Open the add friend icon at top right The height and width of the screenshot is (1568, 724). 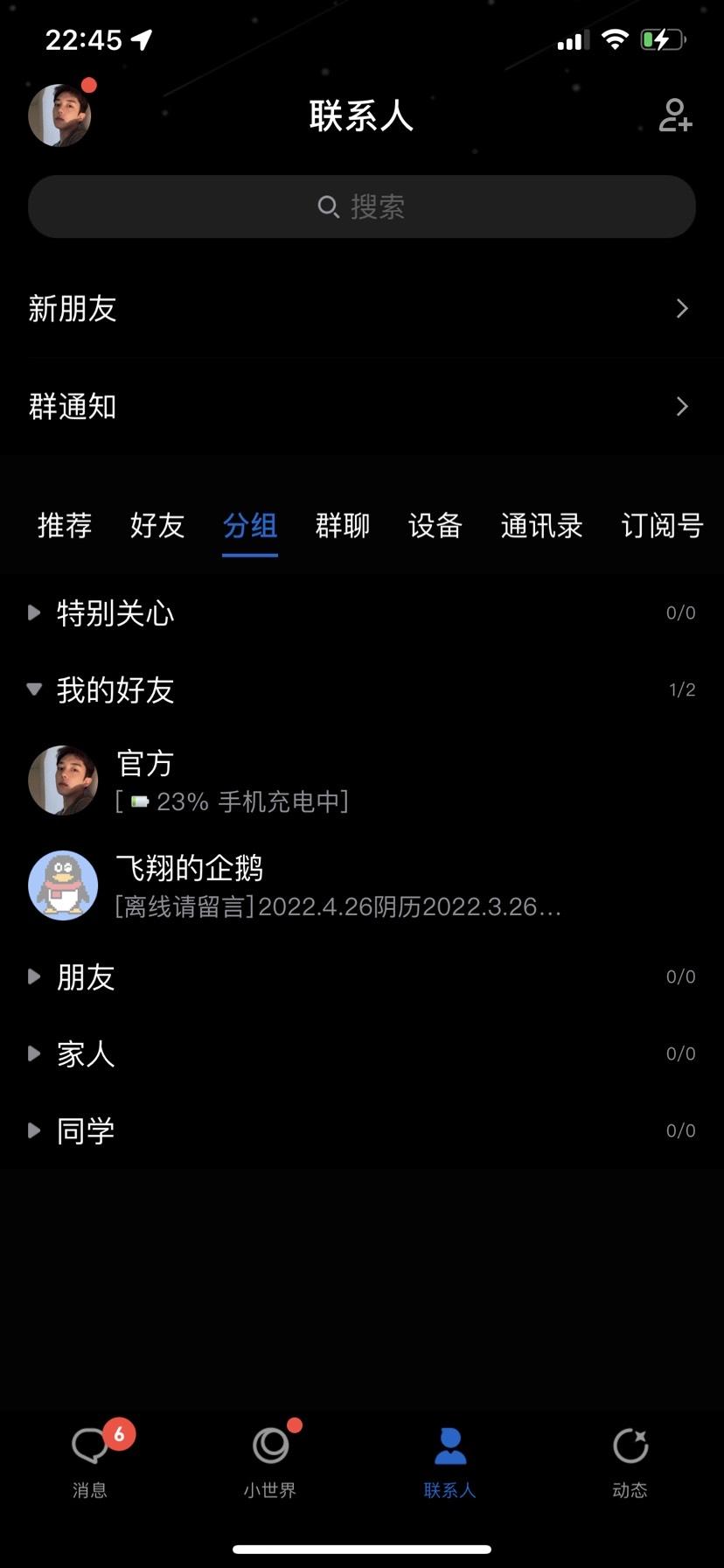point(676,116)
